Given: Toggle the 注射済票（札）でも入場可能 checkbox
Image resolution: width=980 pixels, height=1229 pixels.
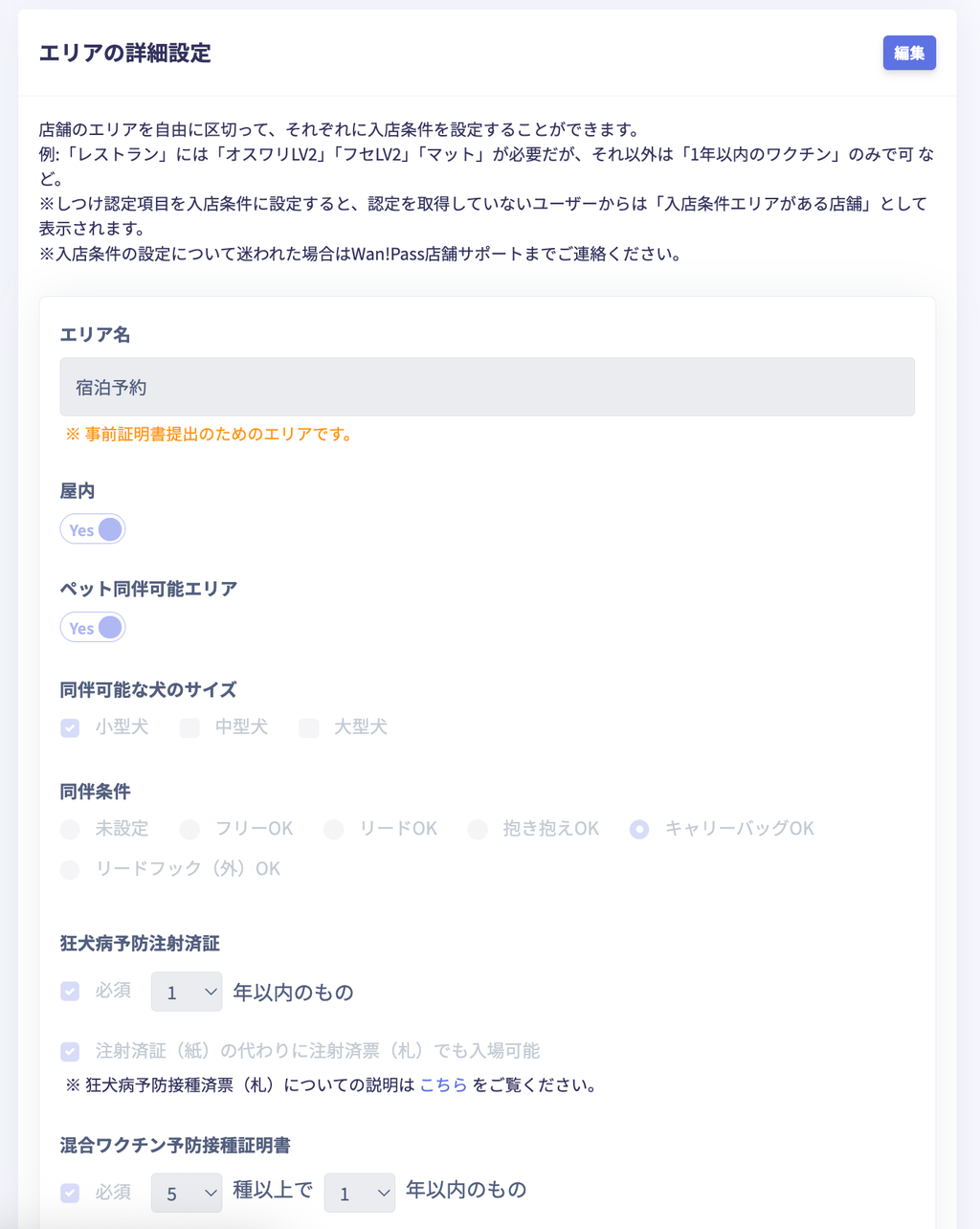Looking at the screenshot, I should point(70,1051).
